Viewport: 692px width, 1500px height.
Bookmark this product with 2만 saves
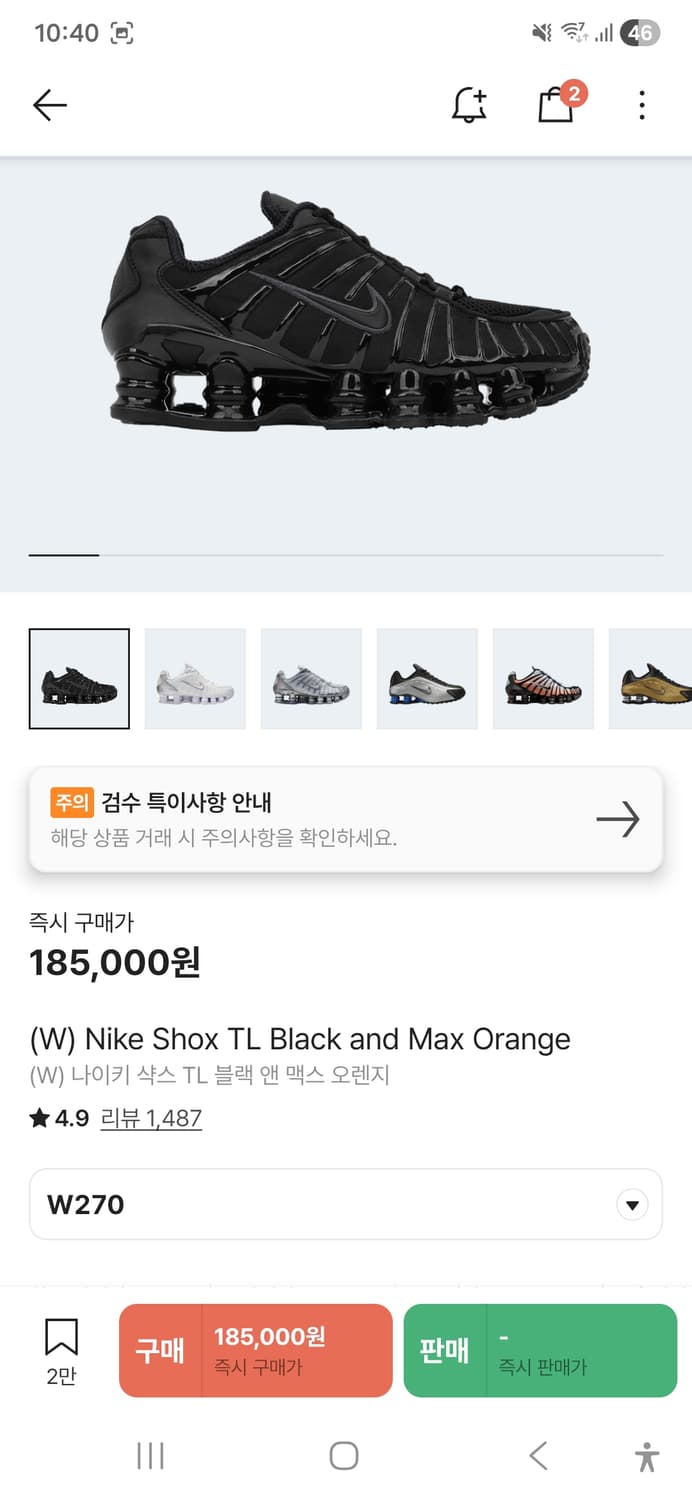(x=61, y=1351)
